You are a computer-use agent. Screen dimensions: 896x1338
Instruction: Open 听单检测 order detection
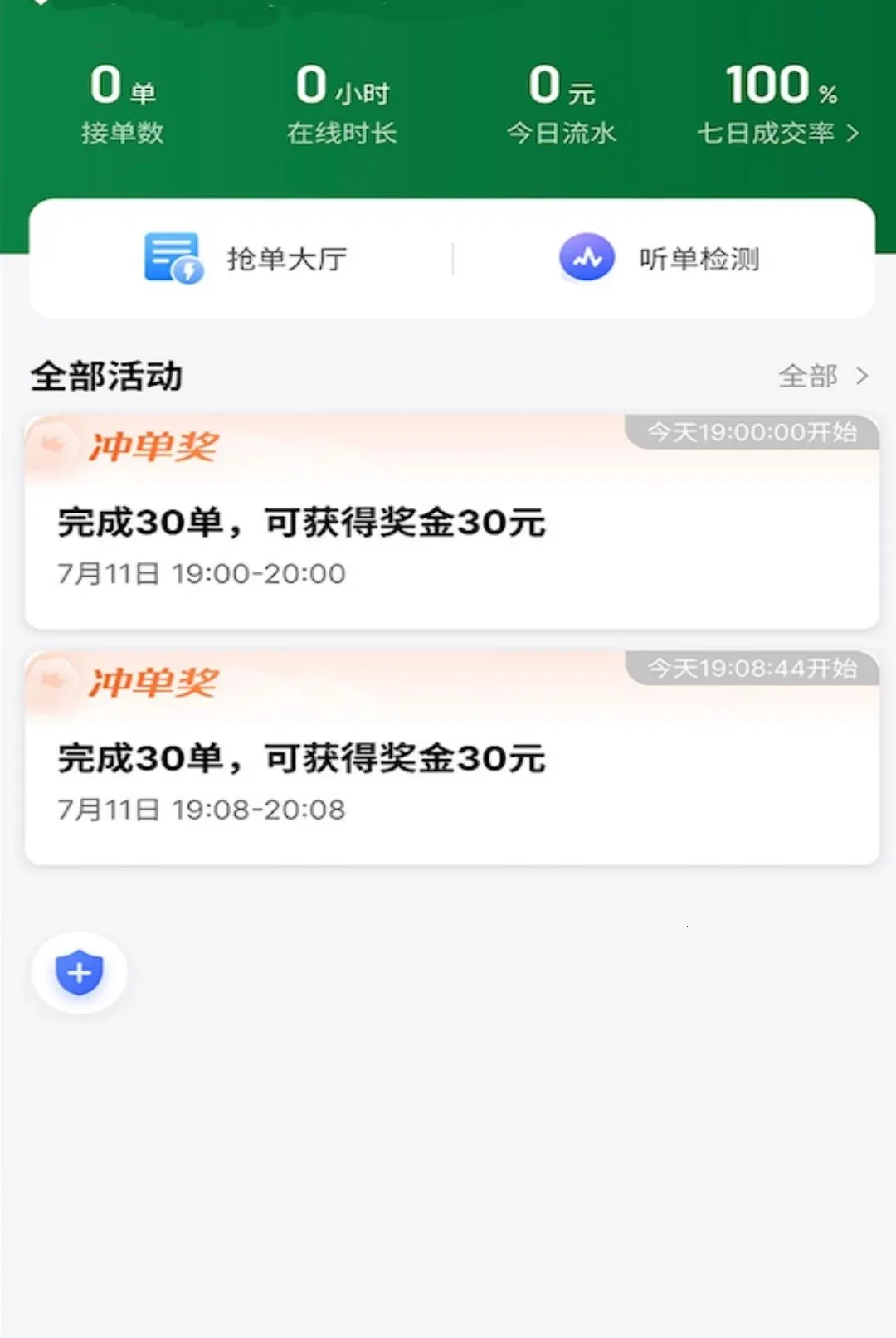pyautogui.click(x=660, y=259)
